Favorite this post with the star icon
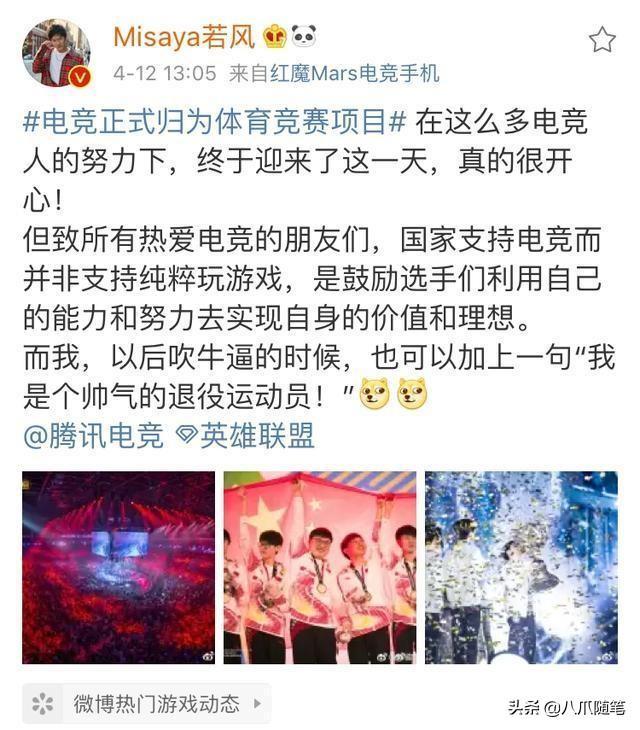Viewport: 640px width, 730px height. pos(602,39)
